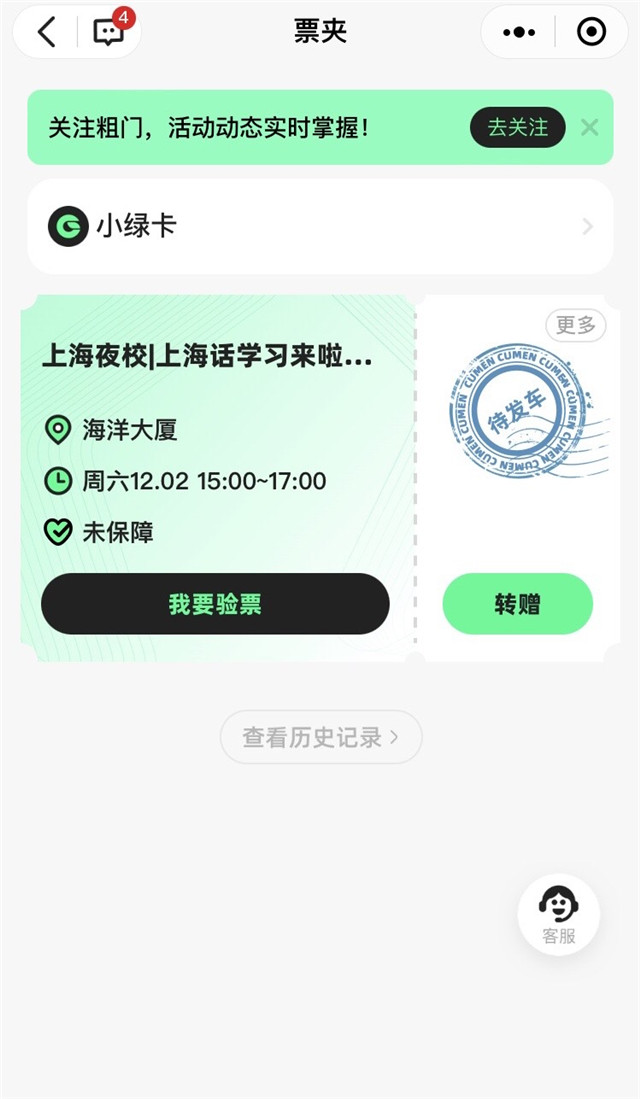This screenshot has width=640, height=1099.
Task: Dismiss the green follow banner
Action: coord(589,128)
